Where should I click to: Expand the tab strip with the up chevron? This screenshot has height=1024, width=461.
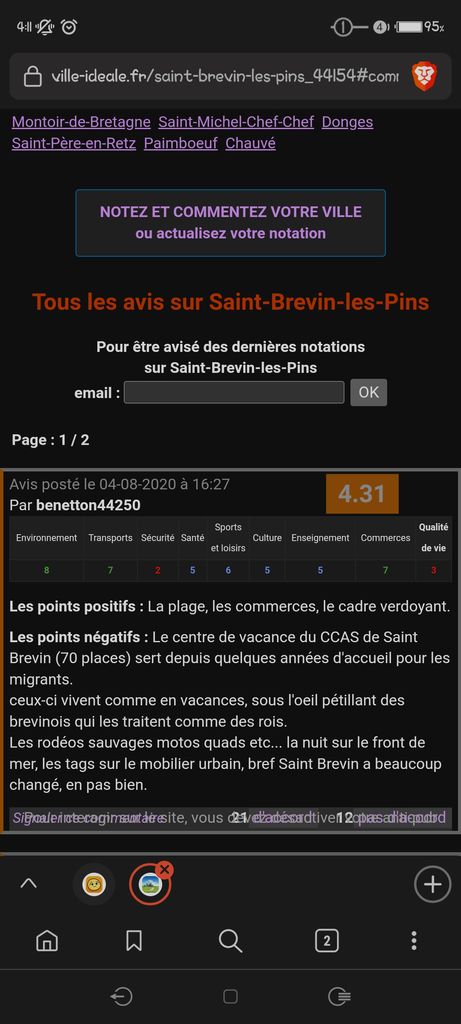pyautogui.click(x=29, y=884)
